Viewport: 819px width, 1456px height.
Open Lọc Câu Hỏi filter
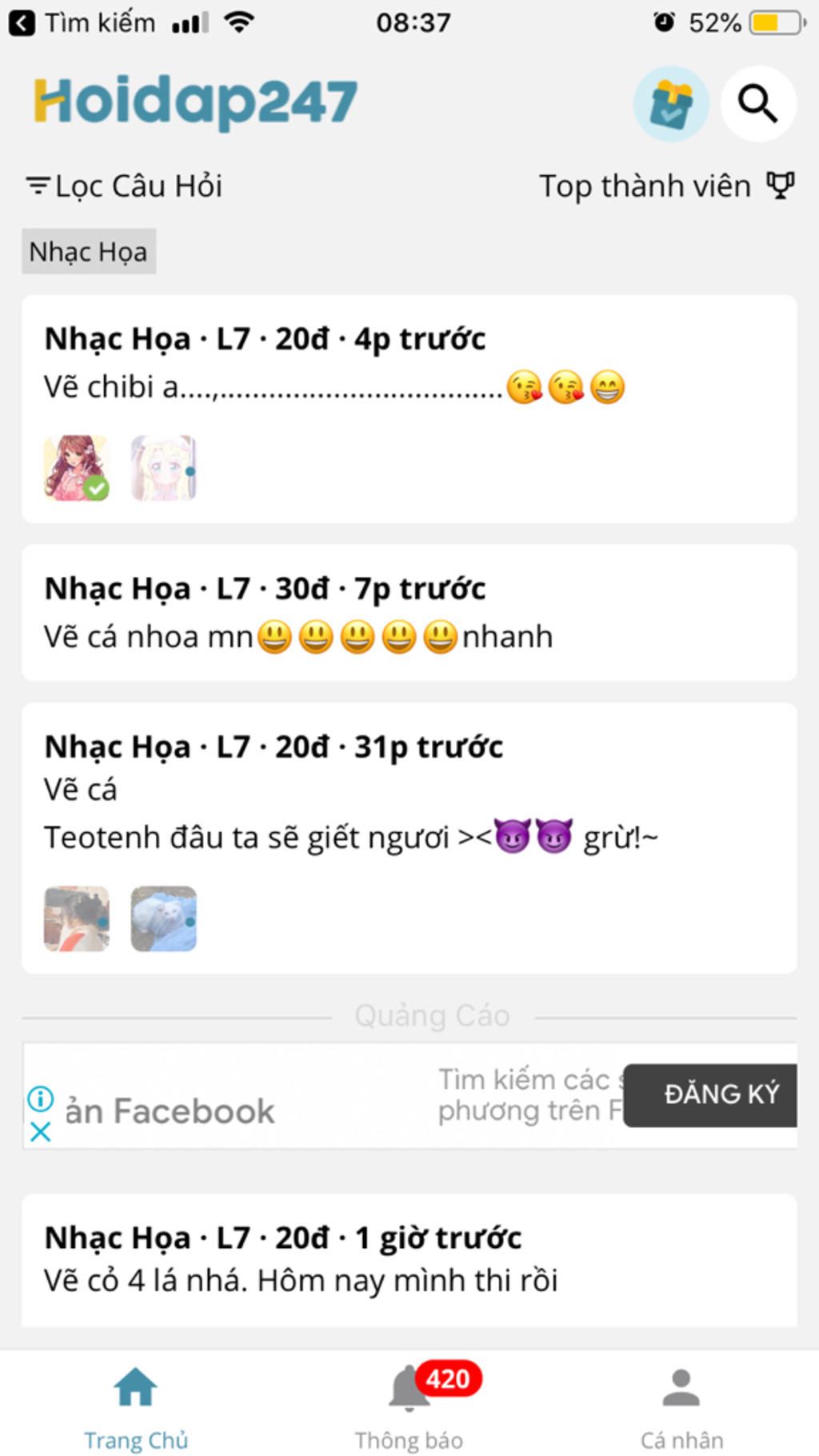coord(124,186)
